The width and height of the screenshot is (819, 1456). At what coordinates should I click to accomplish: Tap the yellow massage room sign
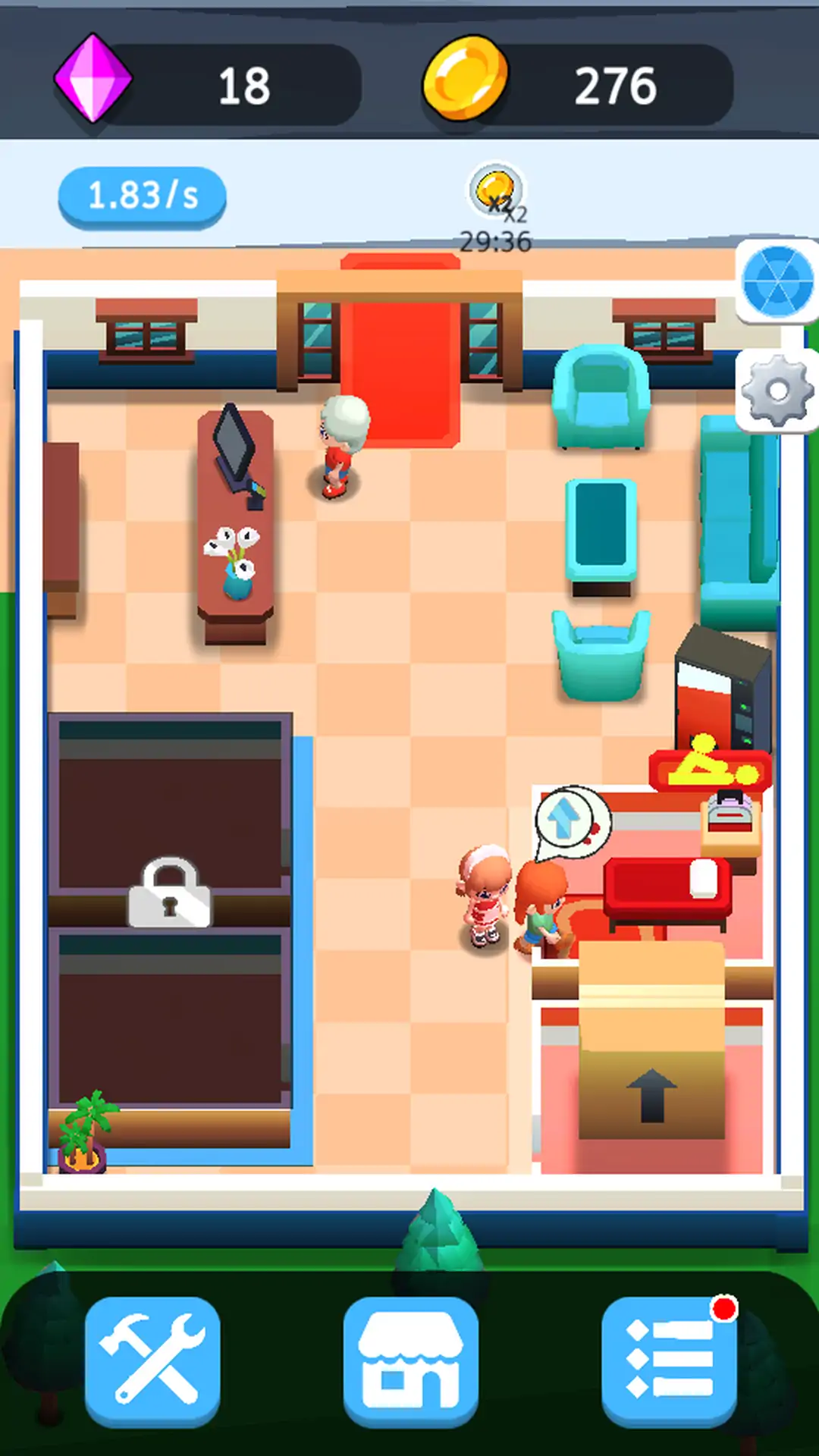[x=710, y=767]
